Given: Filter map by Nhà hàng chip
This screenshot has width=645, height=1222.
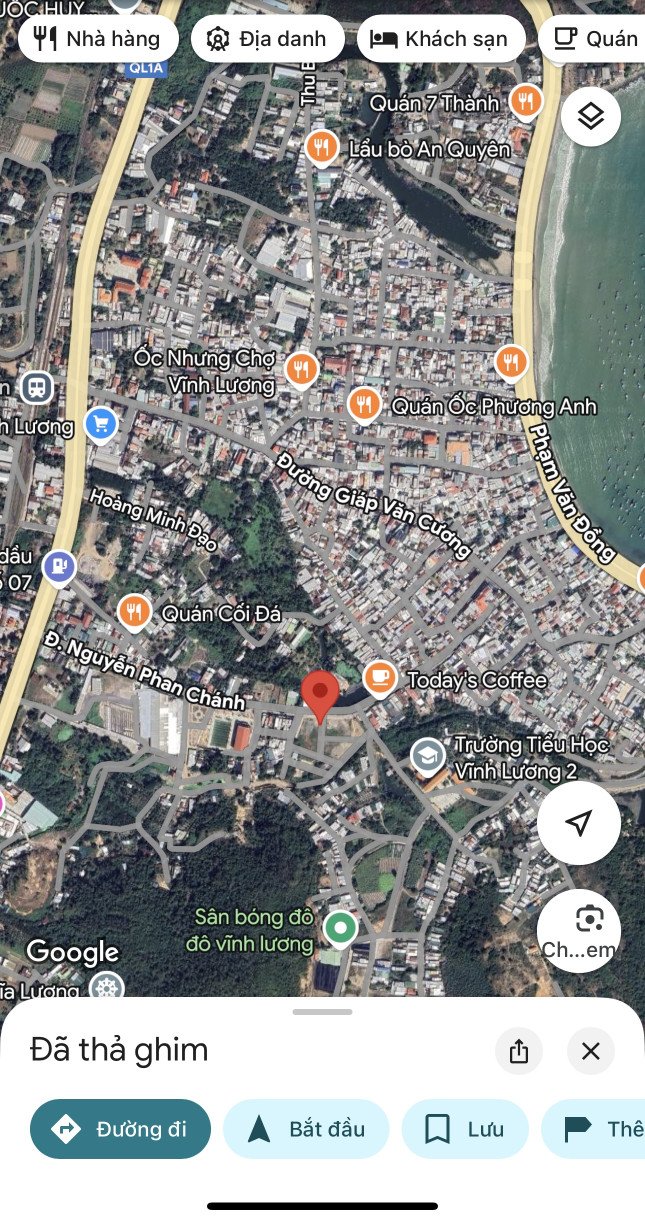Looking at the screenshot, I should click(98, 39).
